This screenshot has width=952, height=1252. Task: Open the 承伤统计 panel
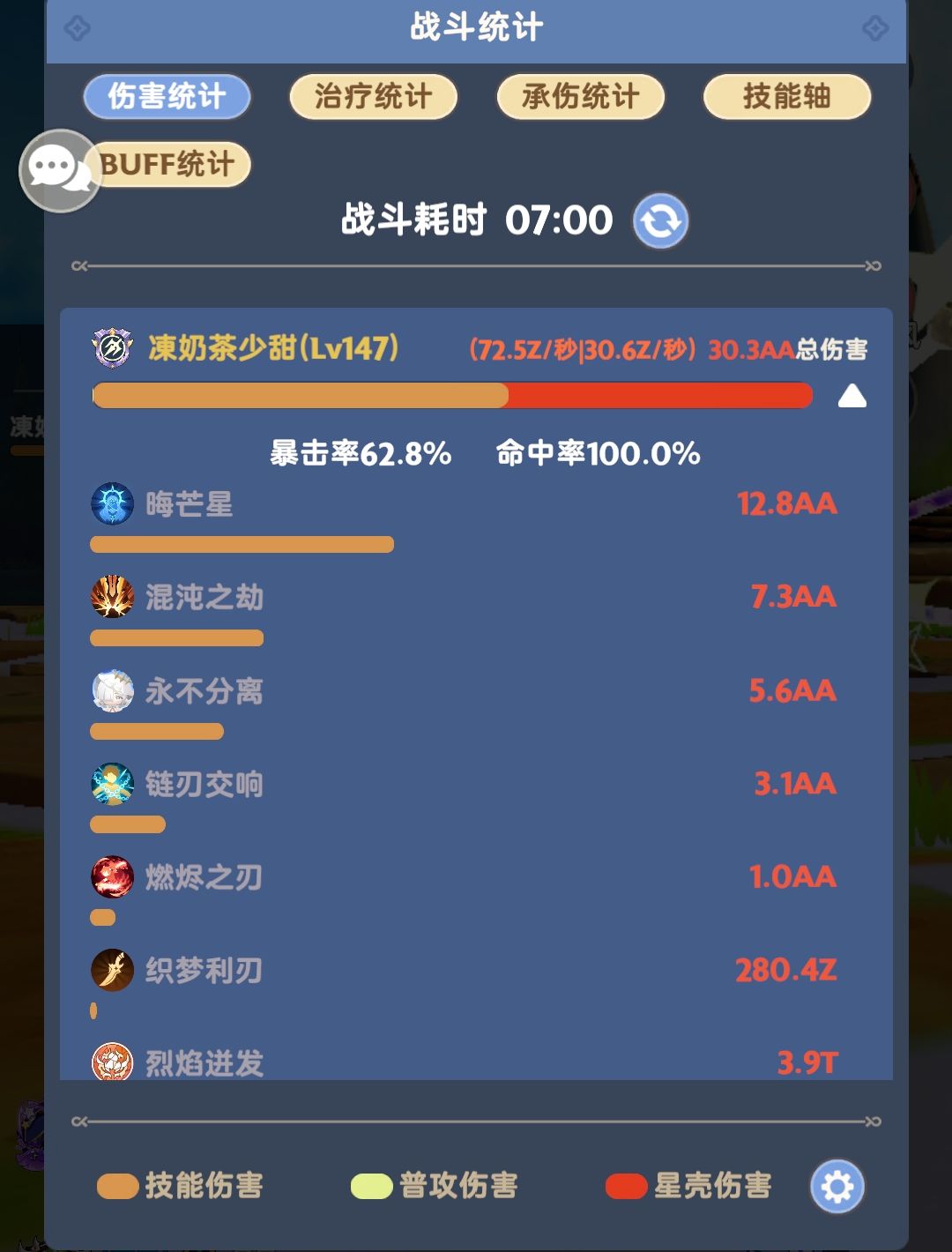click(x=579, y=97)
